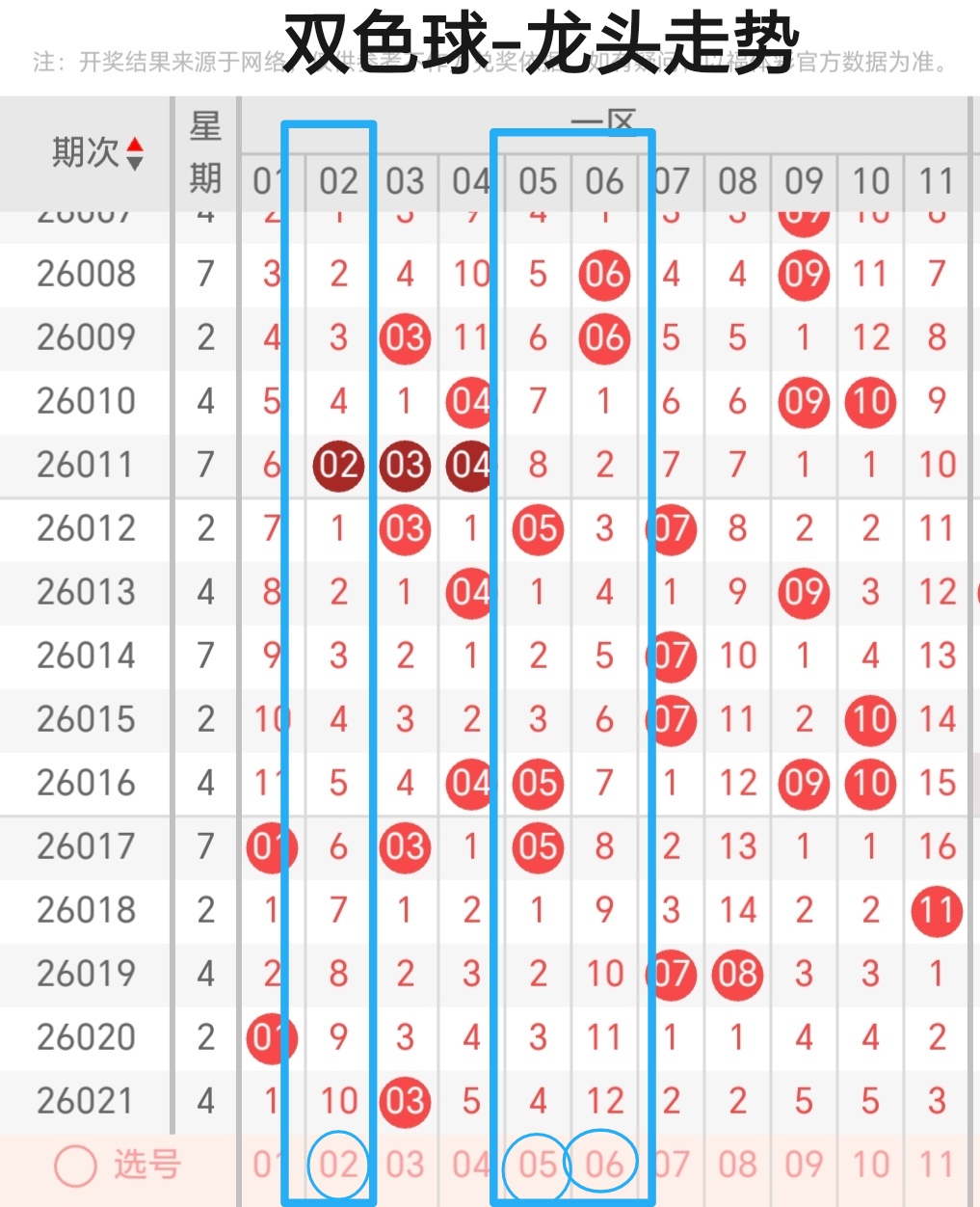The width and height of the screenshot is (980, 1207).
Task: Click the red ball 01 in row 26020
Action: 271,1037
